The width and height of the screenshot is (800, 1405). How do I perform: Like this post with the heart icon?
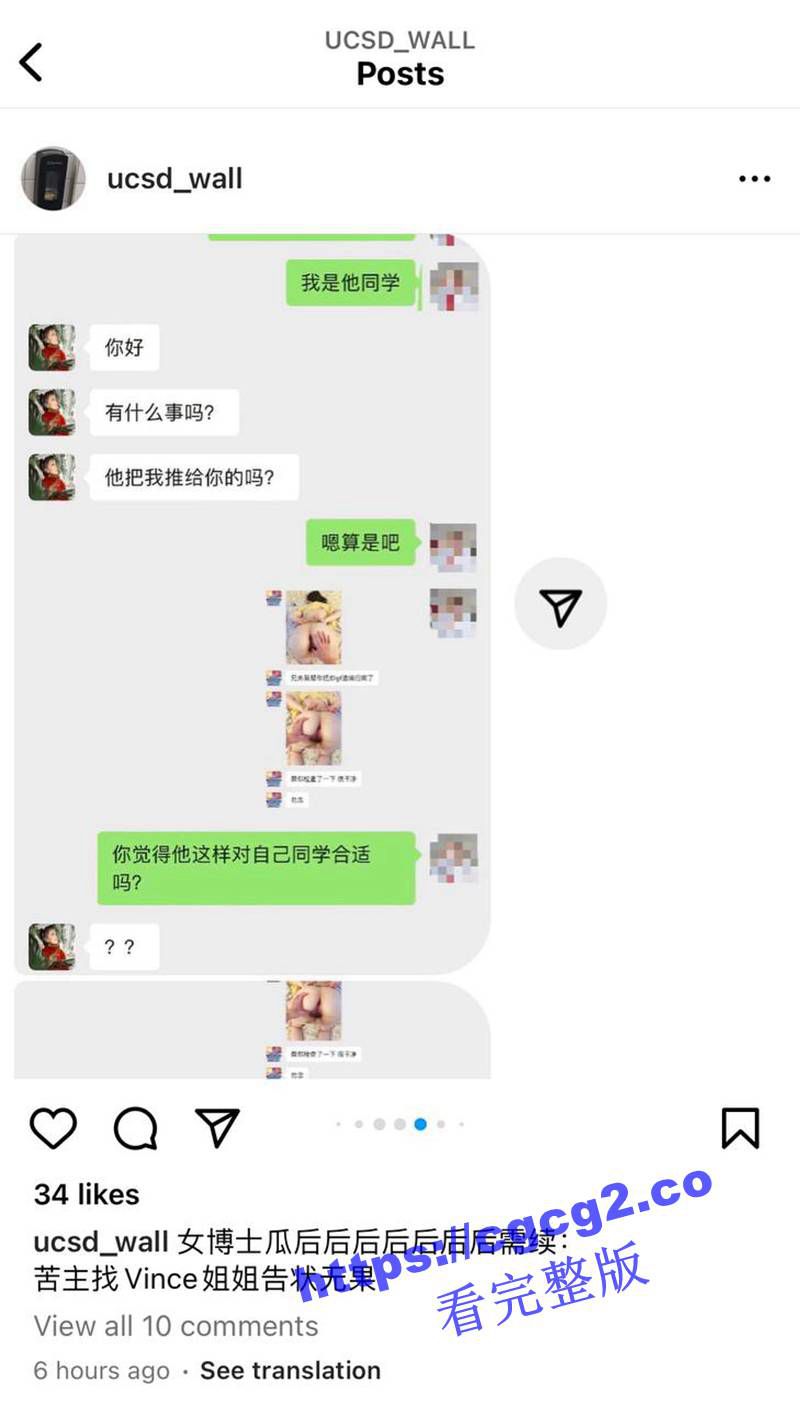53,1128
